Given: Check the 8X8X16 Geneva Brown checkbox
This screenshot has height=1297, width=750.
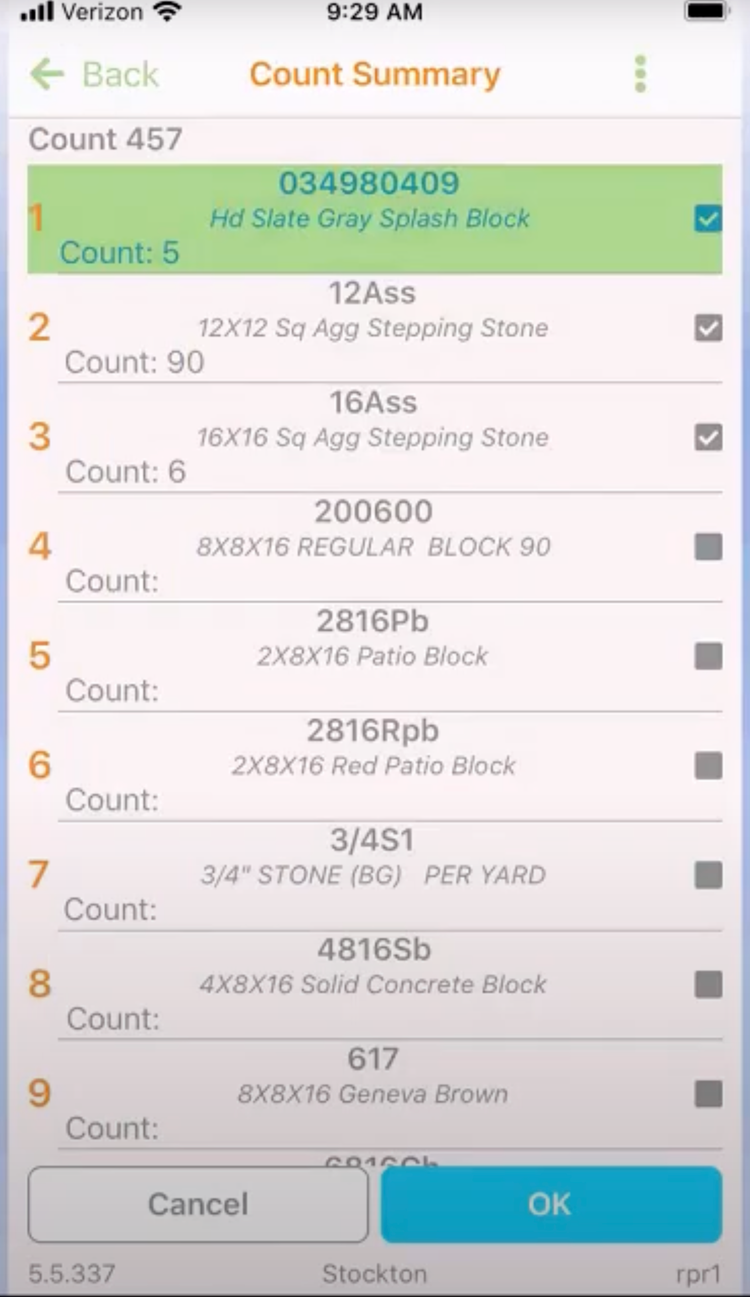Looking at the screenshot, I should pos(708,1094).
